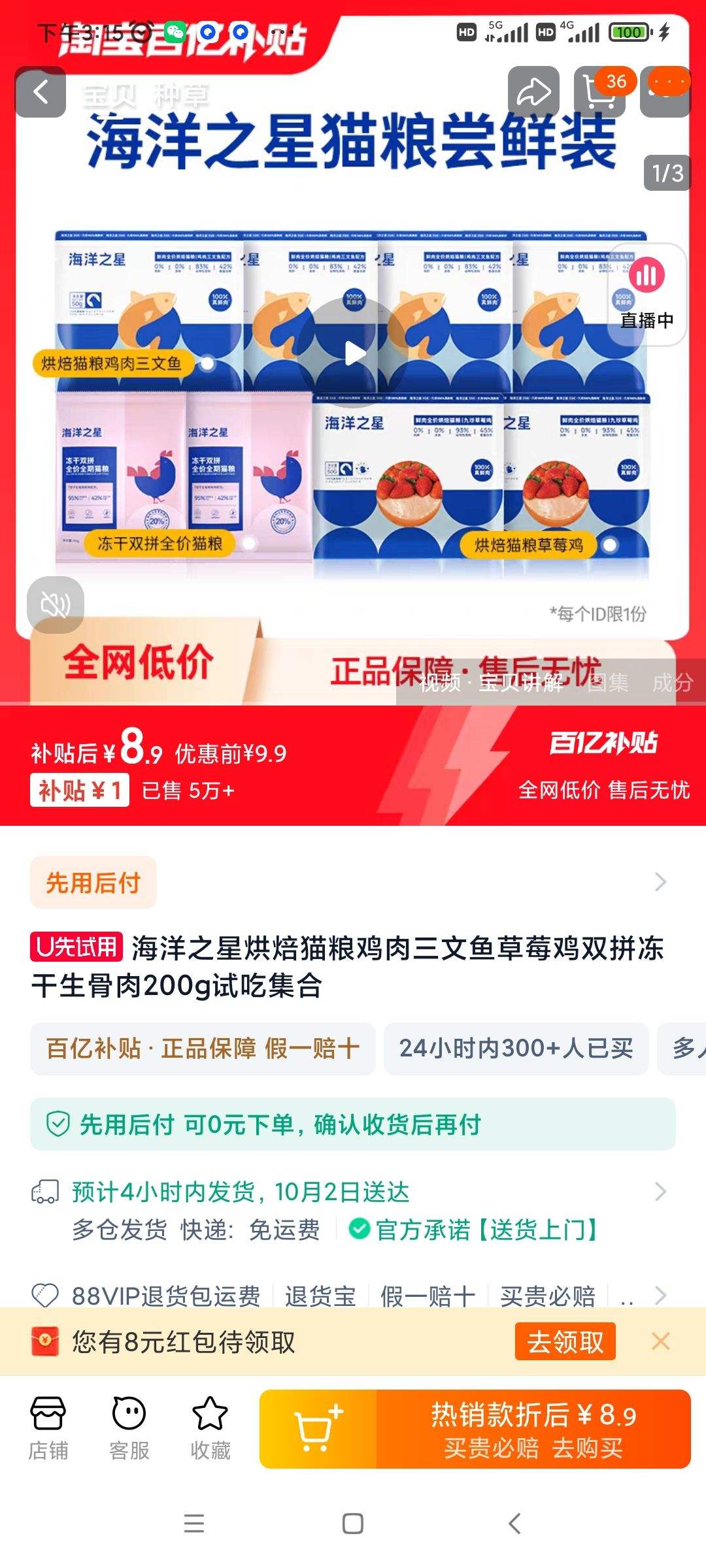Screen dimensions: 706x1568
Task: Claim the 8元红包 with 去领取
Action: pyautogui.click(x=565, y=1342)
